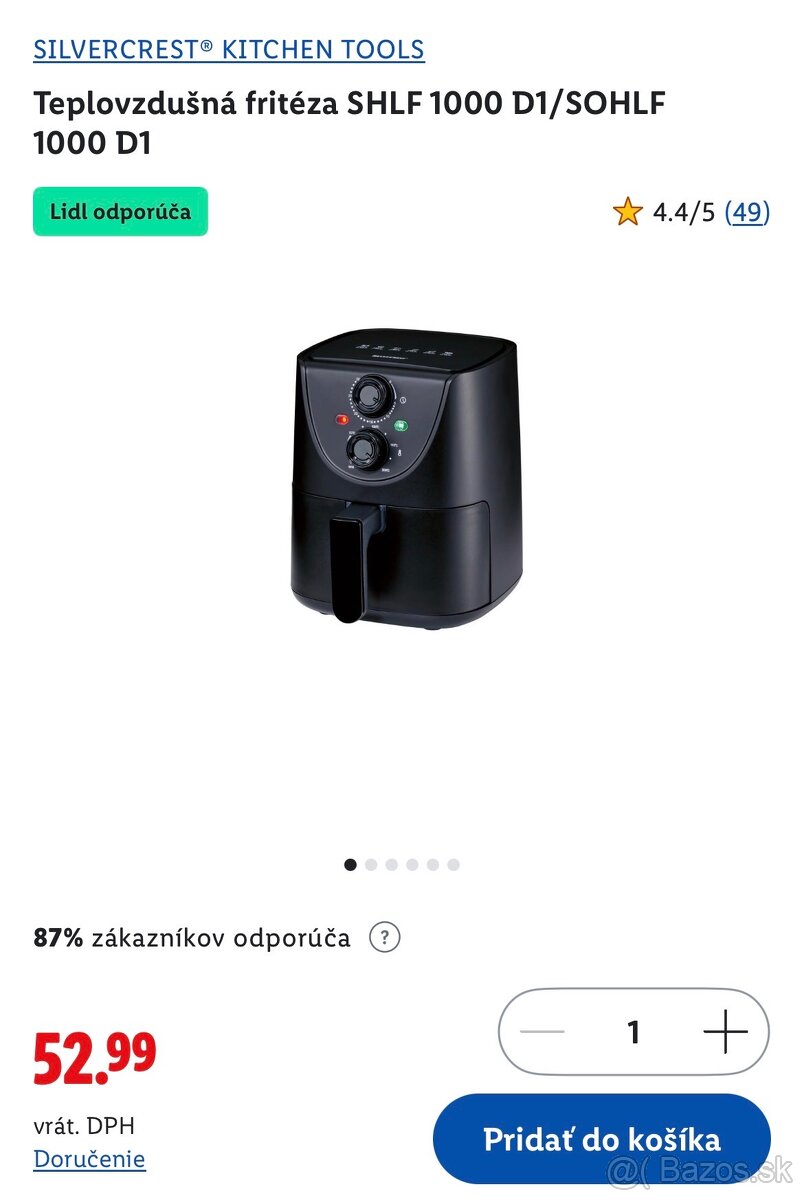Open the help icon next to odporúča percentage
804x1200 pixels.
pyautogui.click(x=385, y=939)
